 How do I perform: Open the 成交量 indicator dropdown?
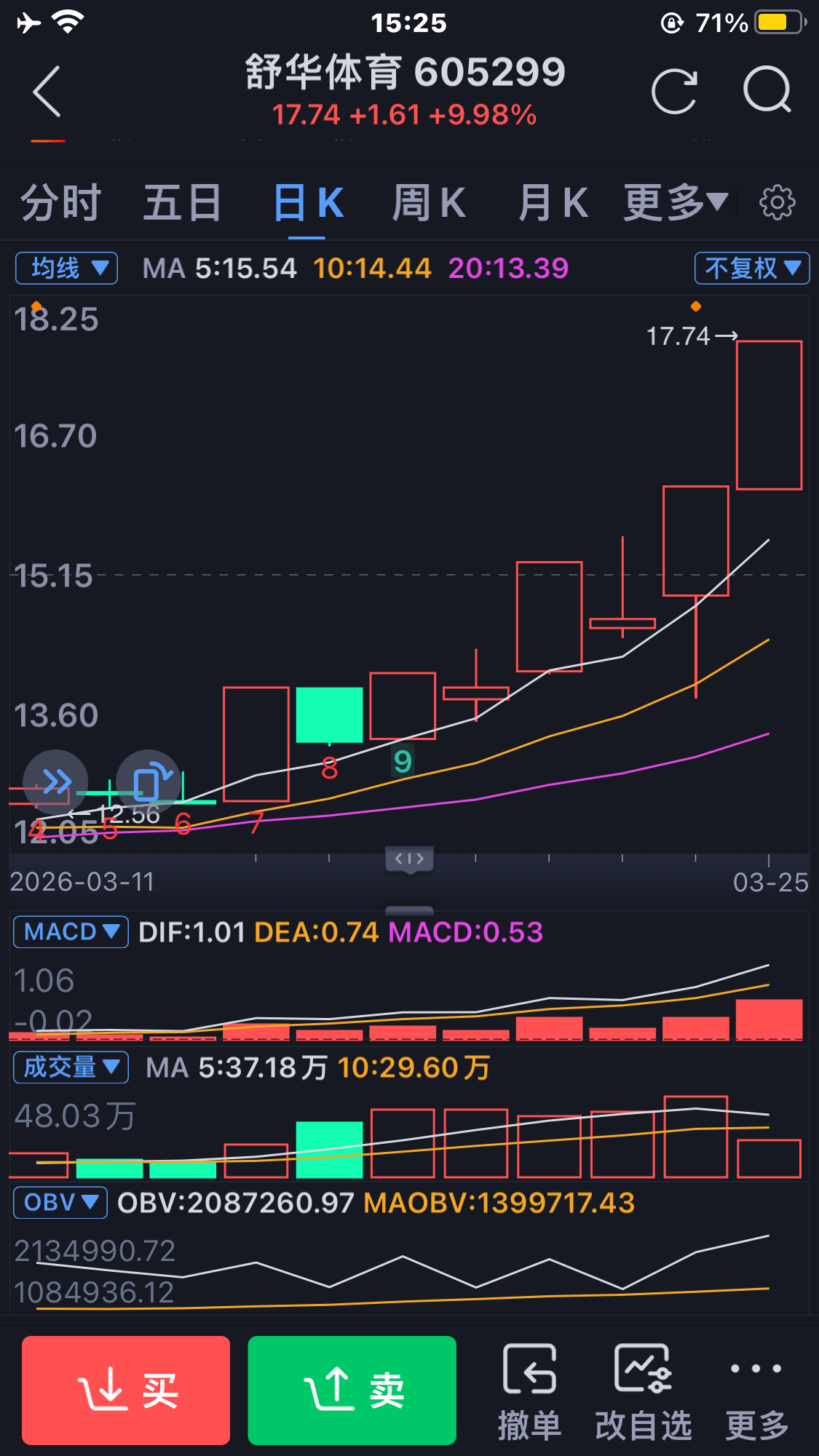point(71,1067)
